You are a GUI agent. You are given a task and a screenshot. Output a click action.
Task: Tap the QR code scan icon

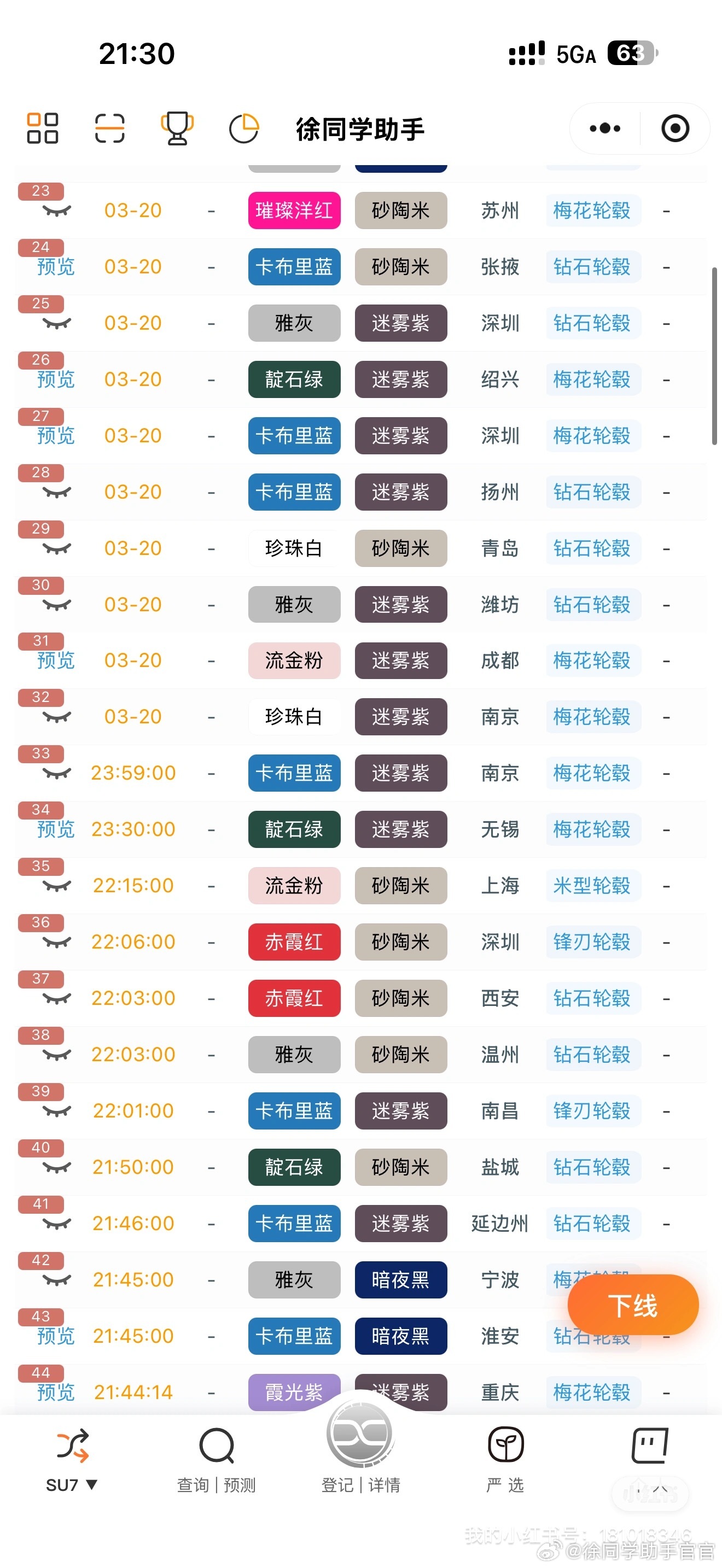[x=109, y=128]
